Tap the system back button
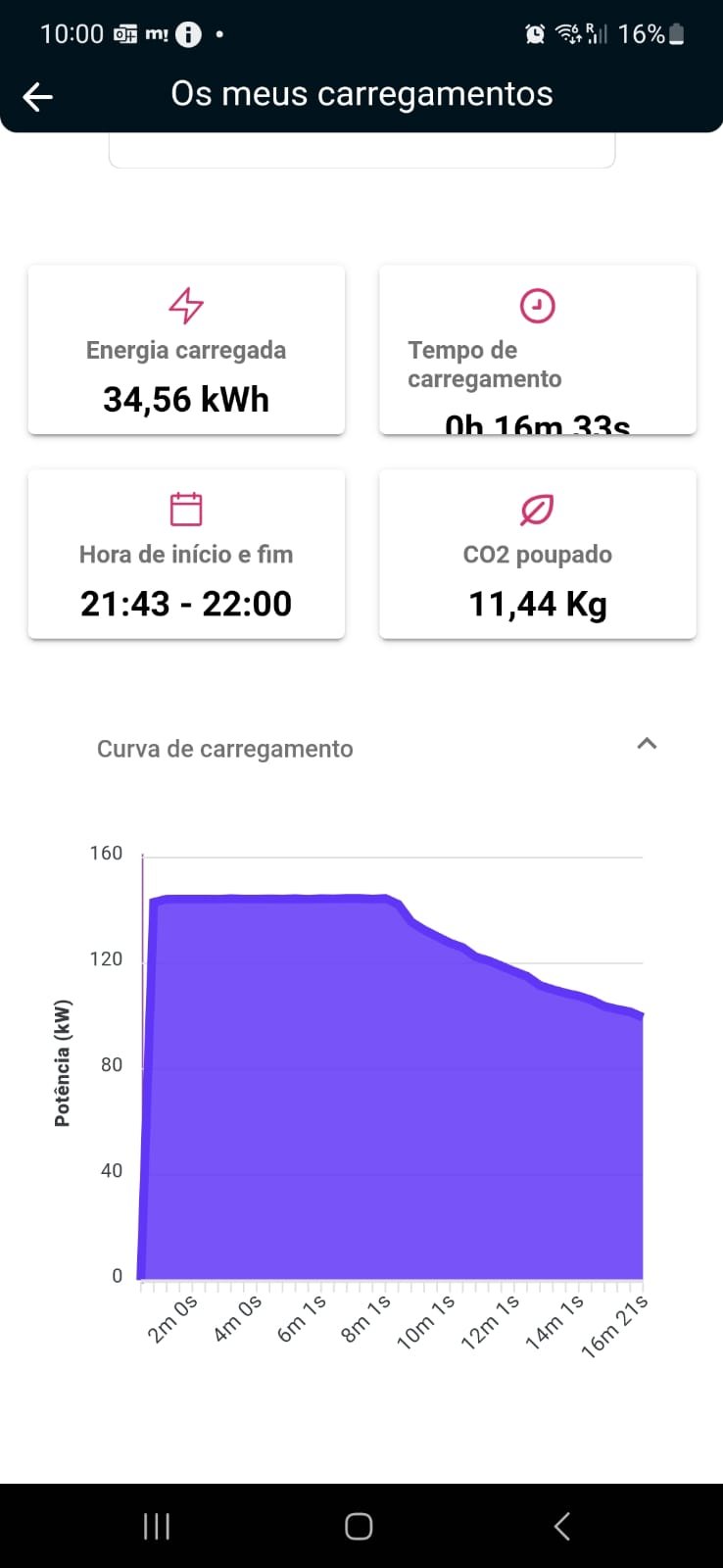 click(x=562, y=1526)
